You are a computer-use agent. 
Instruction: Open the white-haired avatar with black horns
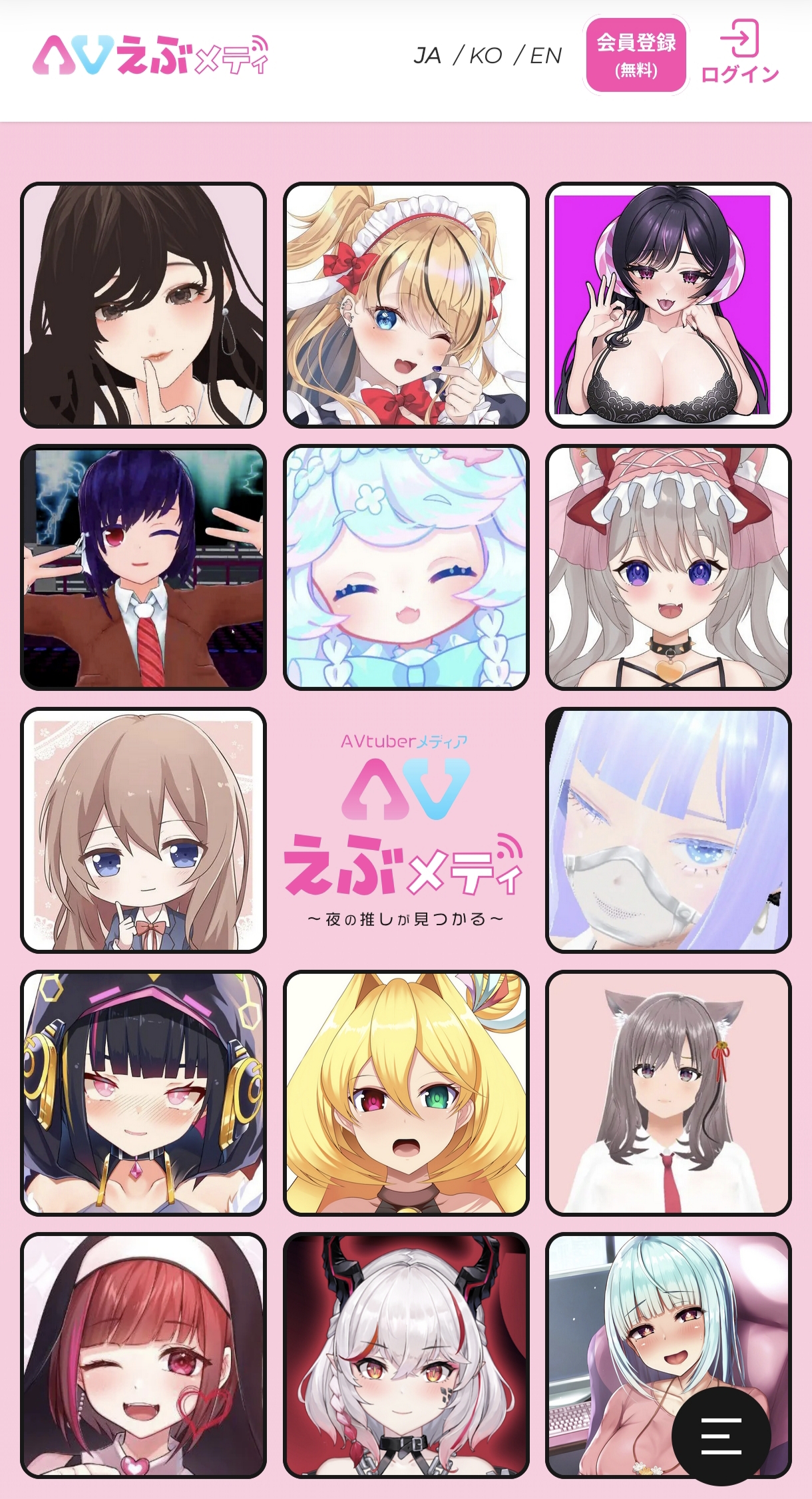pos(406,1355)
